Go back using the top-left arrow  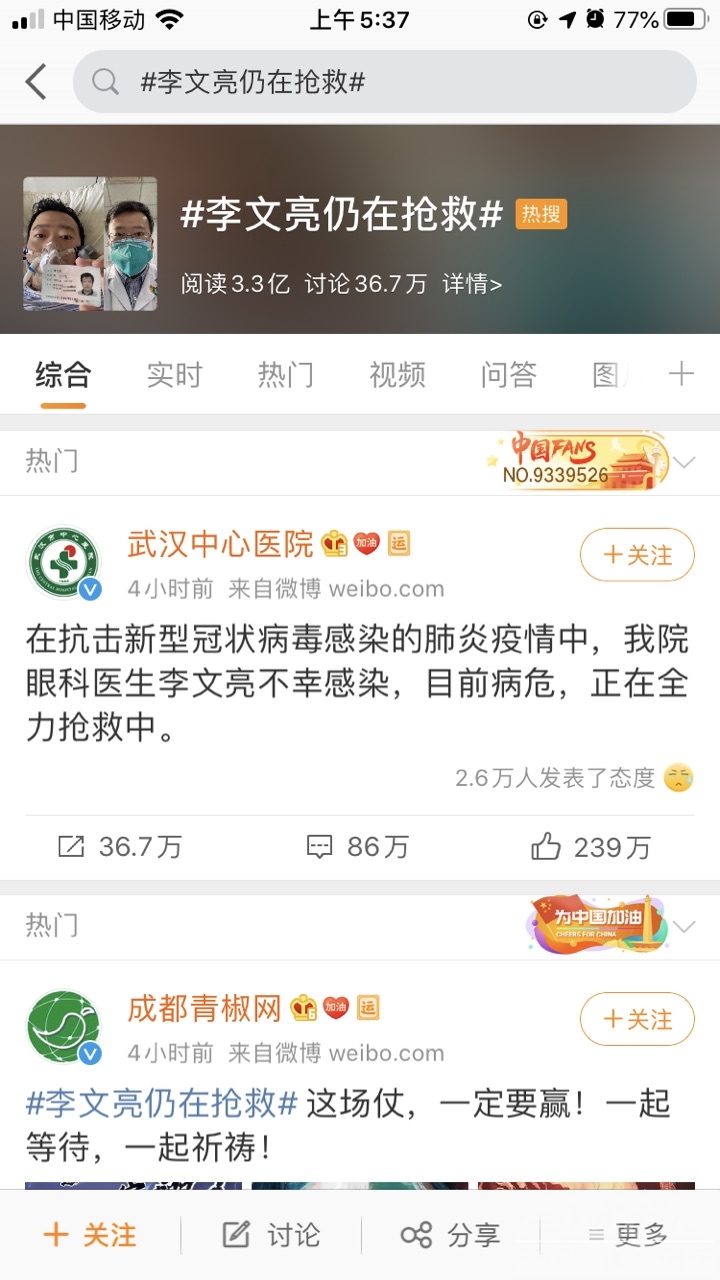click(36, 82)
